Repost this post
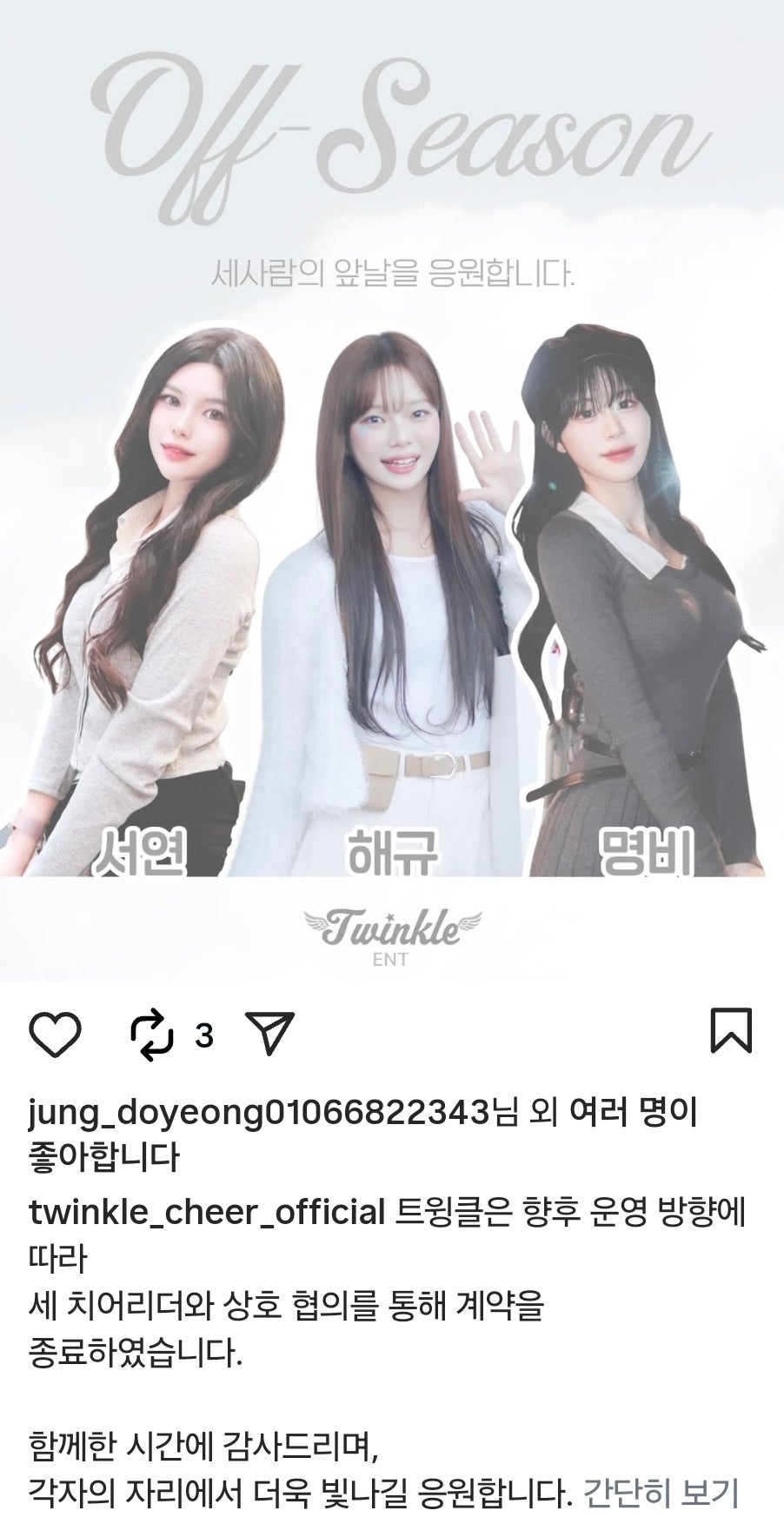 click(x=152, y=1035)
